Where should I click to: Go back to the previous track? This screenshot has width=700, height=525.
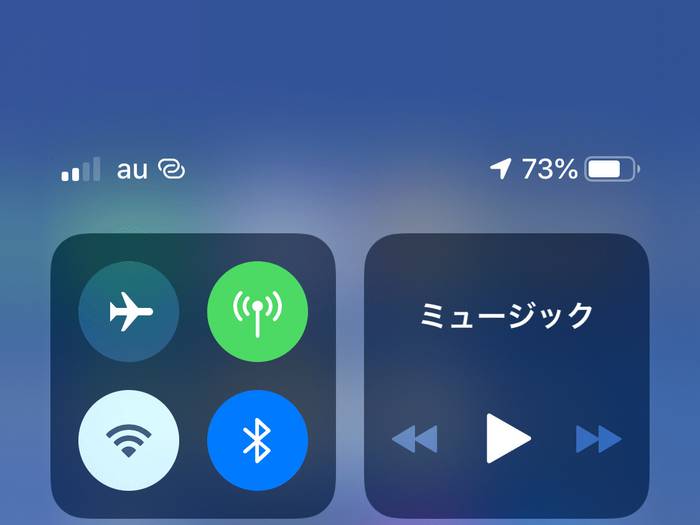pos(414,438)
